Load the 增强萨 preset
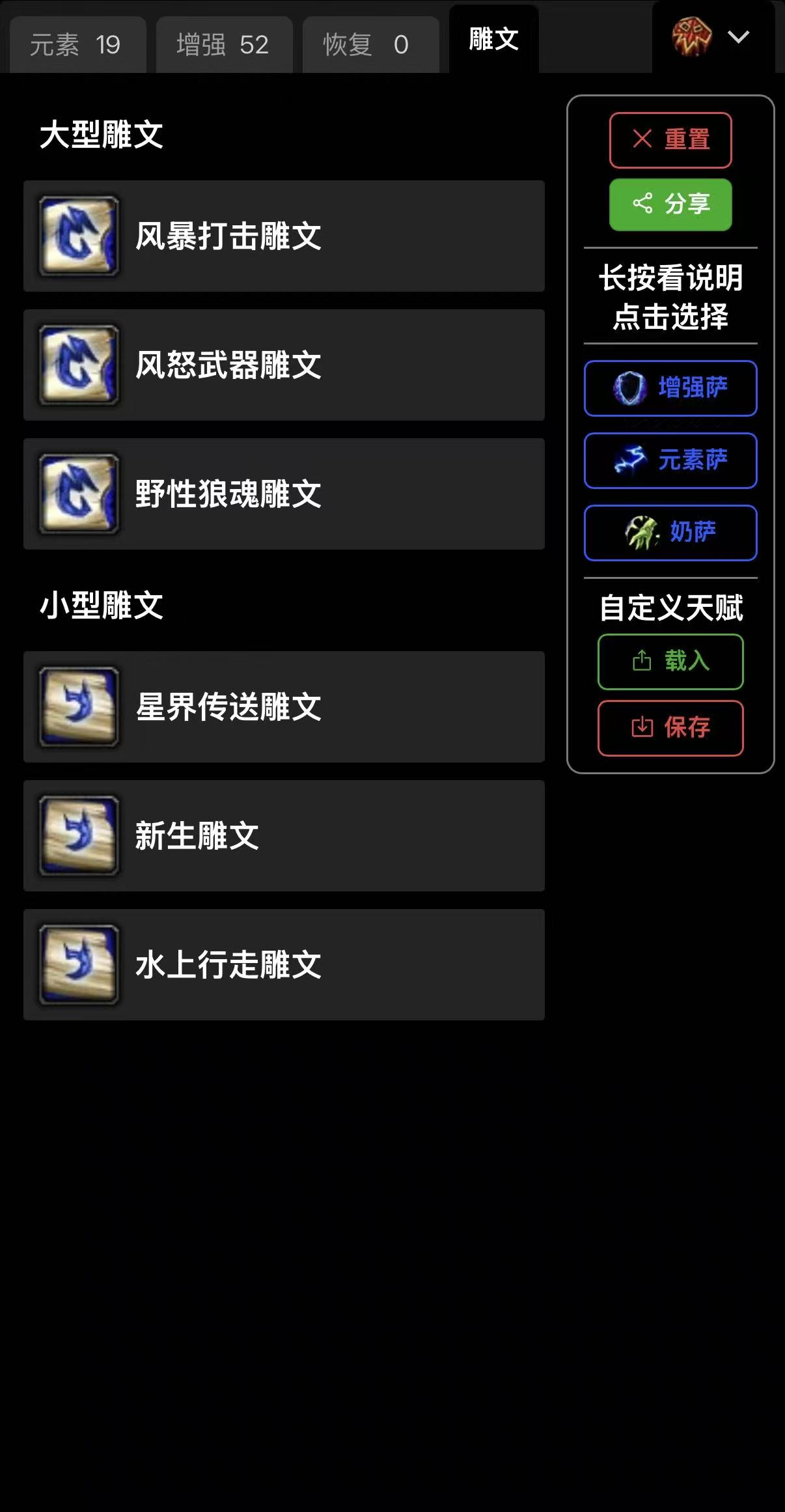This screenshot has height=1512, width=785. (670, 388)
